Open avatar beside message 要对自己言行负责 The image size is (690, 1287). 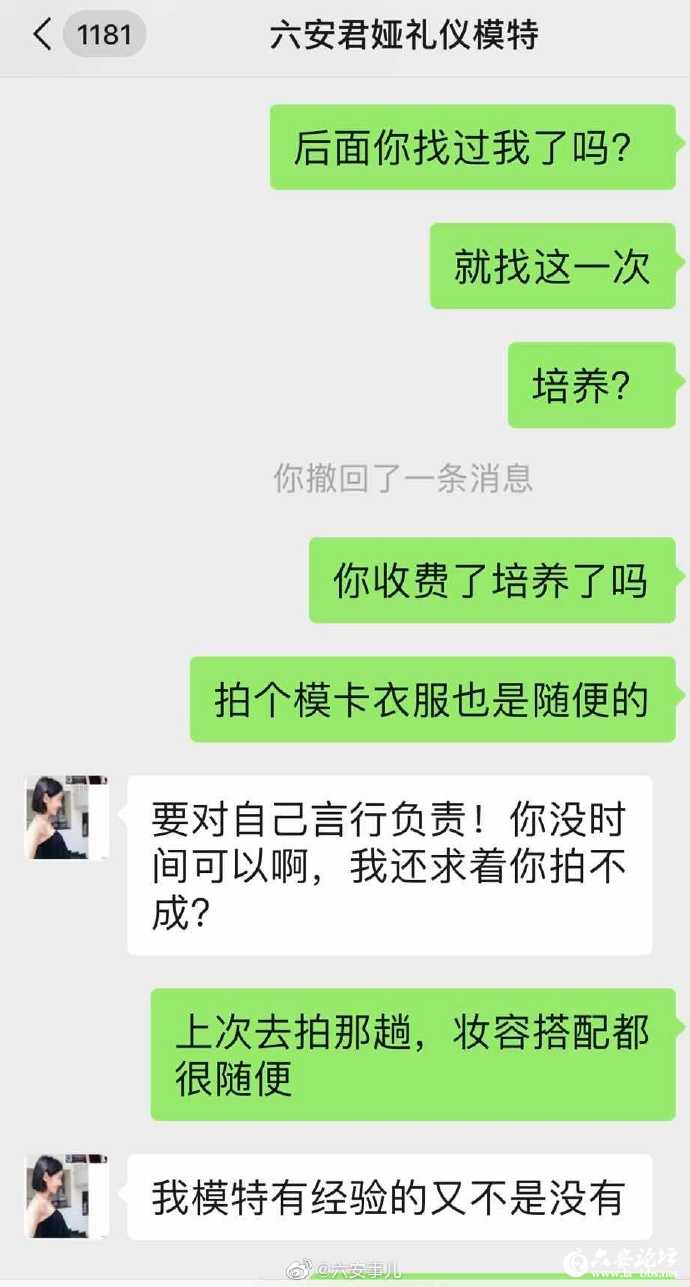point(66,817)
